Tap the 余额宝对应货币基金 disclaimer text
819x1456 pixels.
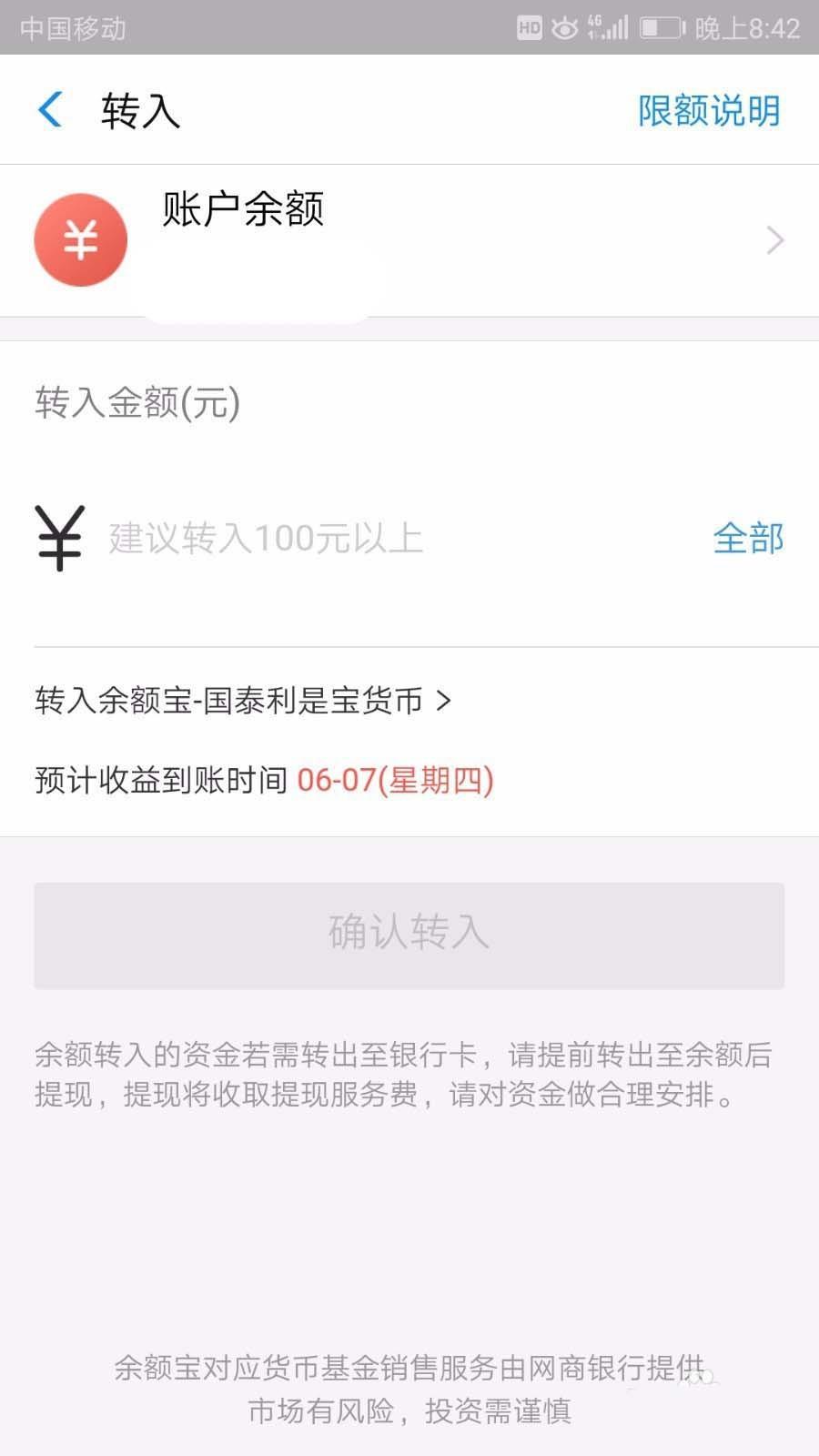pos(409,1363)
